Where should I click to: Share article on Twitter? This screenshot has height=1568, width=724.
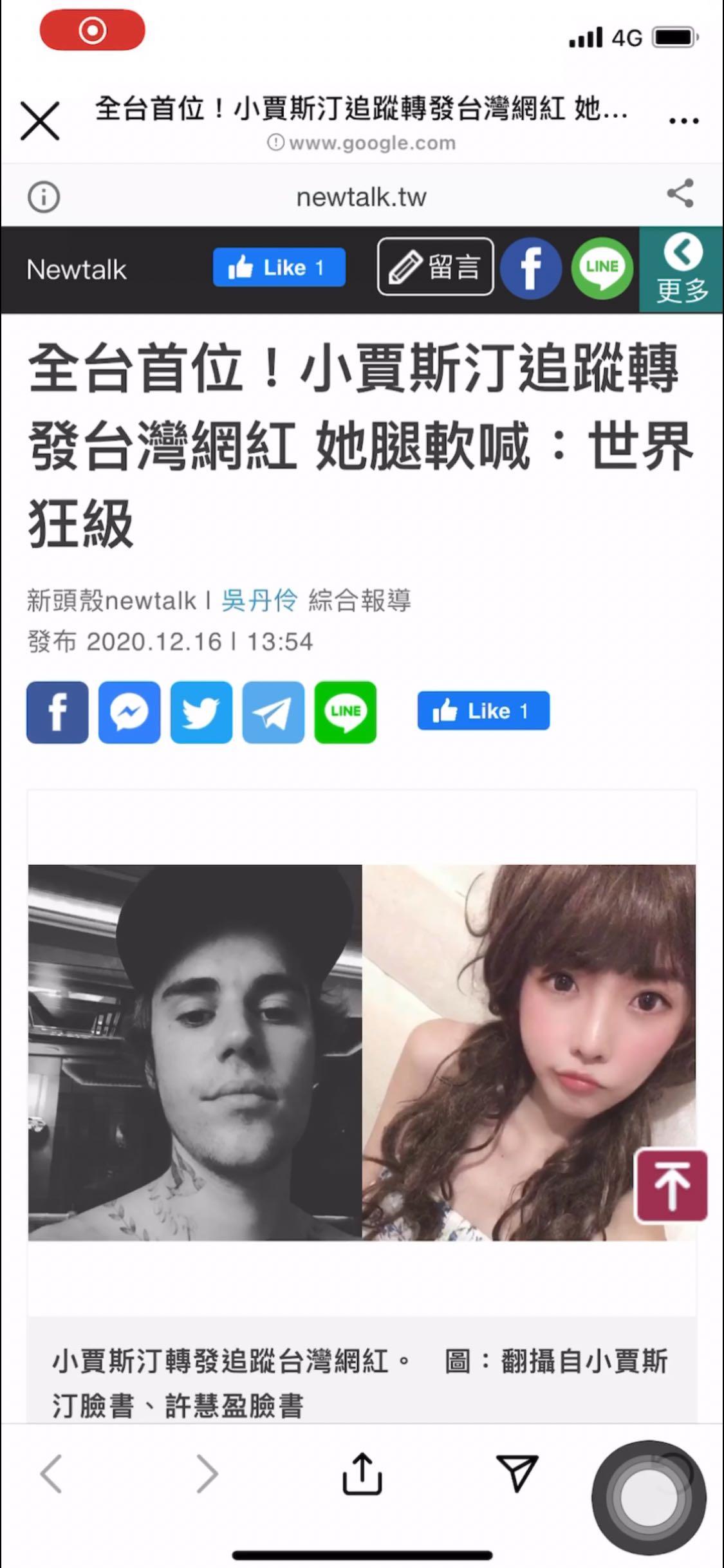(201, 712)
